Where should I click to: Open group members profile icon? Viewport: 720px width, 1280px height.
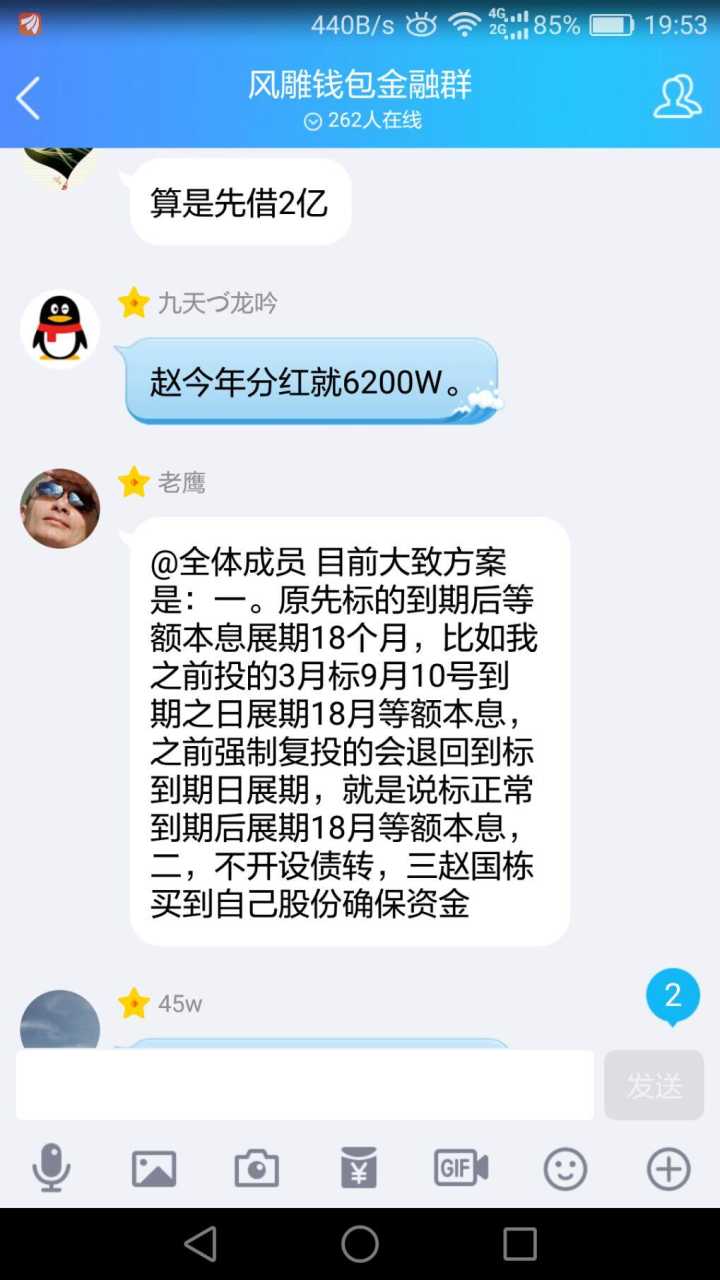click(677, 98)
